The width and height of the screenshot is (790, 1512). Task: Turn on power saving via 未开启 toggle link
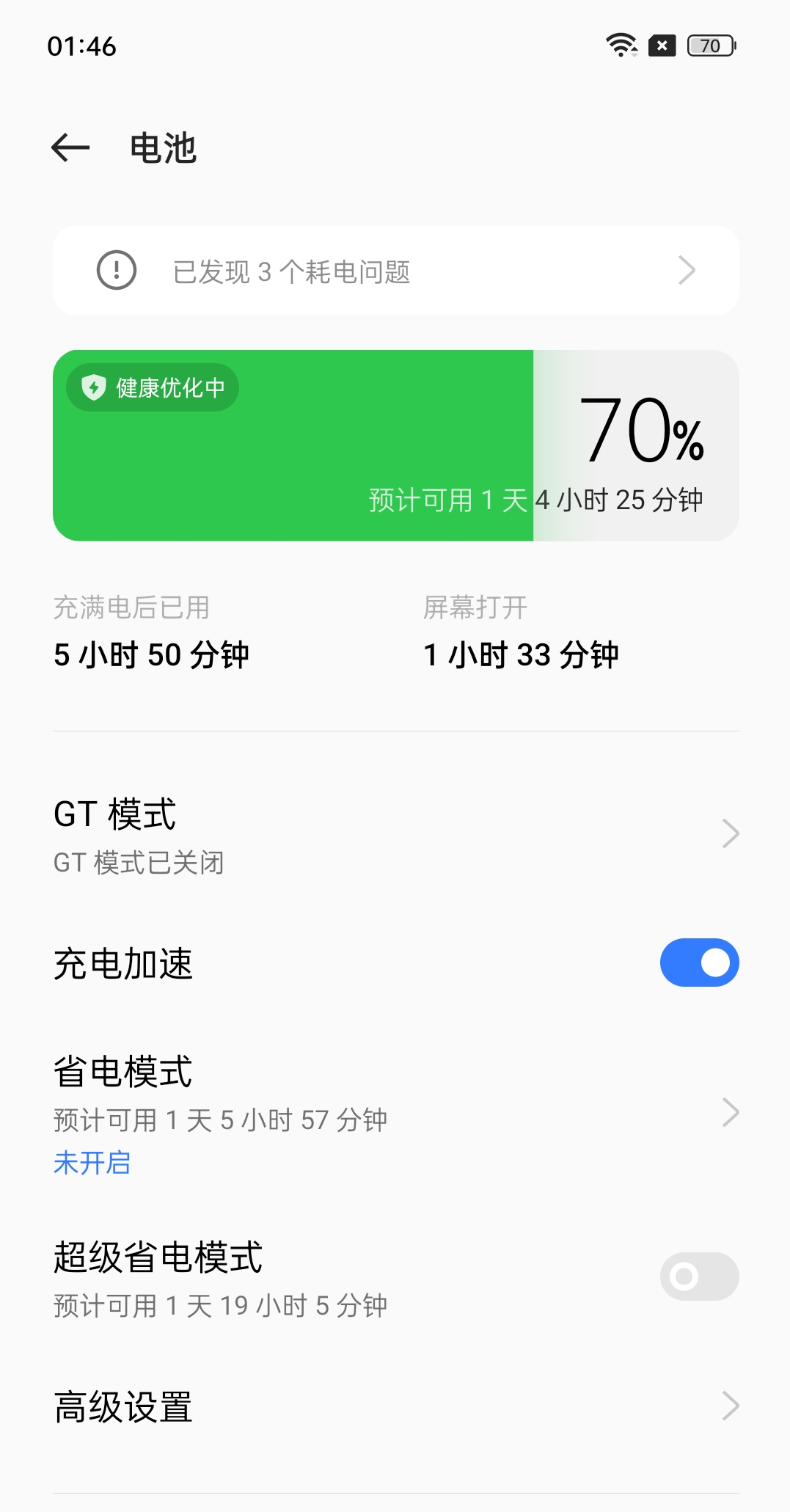[90, 1163]
